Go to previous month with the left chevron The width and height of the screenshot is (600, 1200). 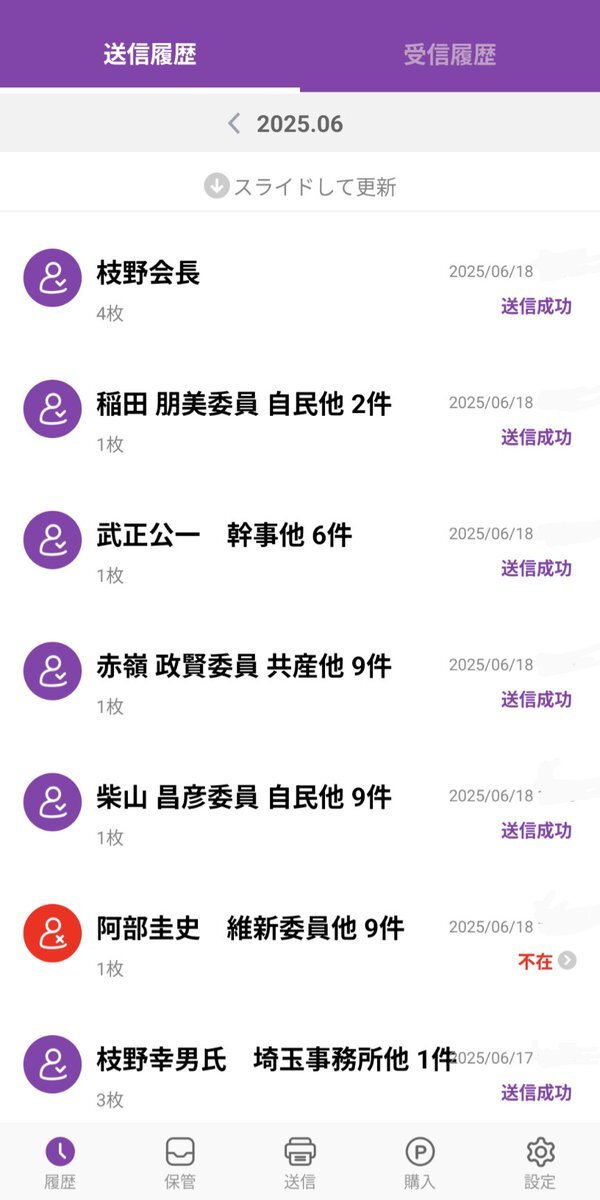point(234,124)
